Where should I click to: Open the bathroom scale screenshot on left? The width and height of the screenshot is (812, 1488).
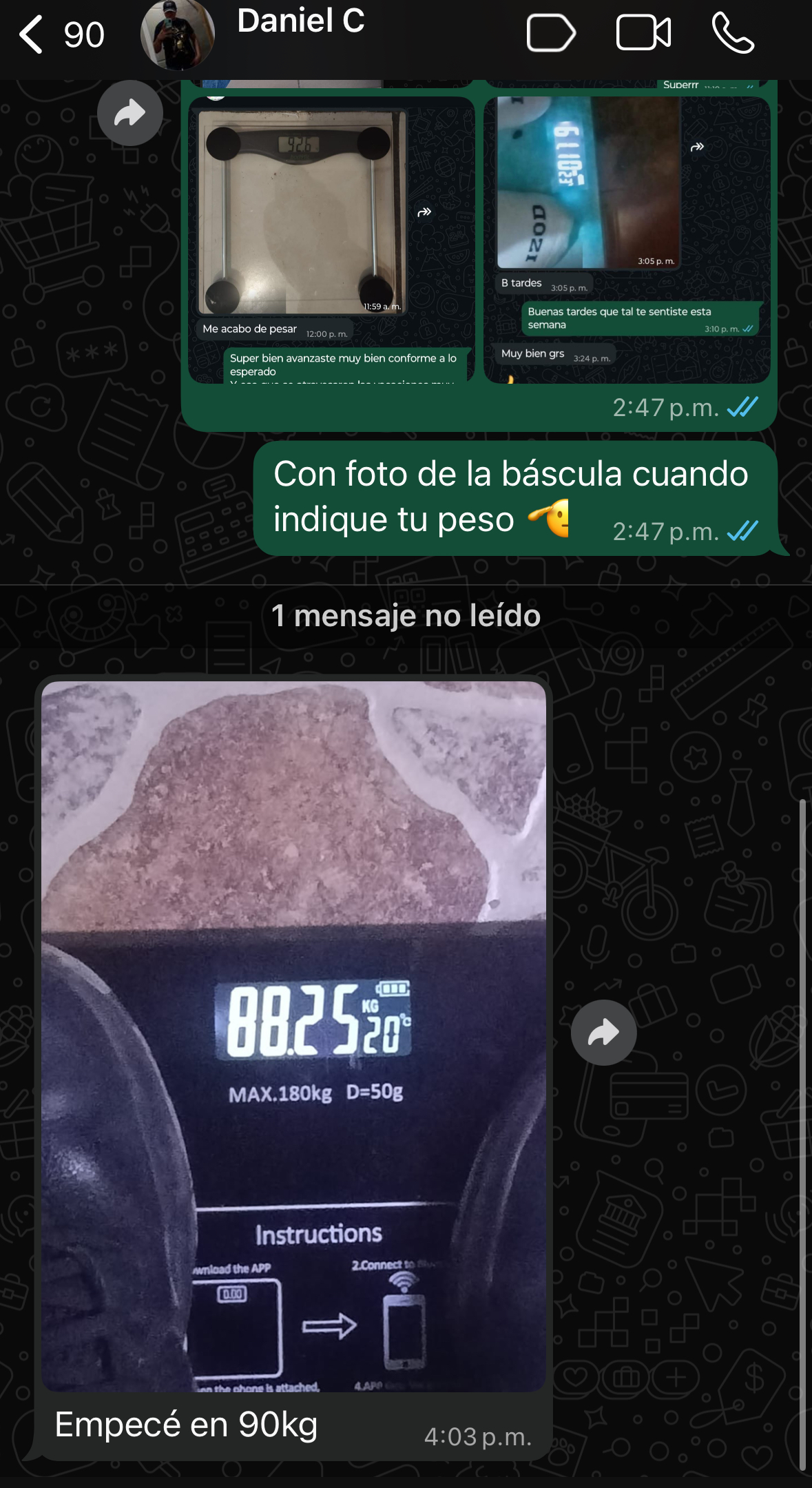[331, 240]
